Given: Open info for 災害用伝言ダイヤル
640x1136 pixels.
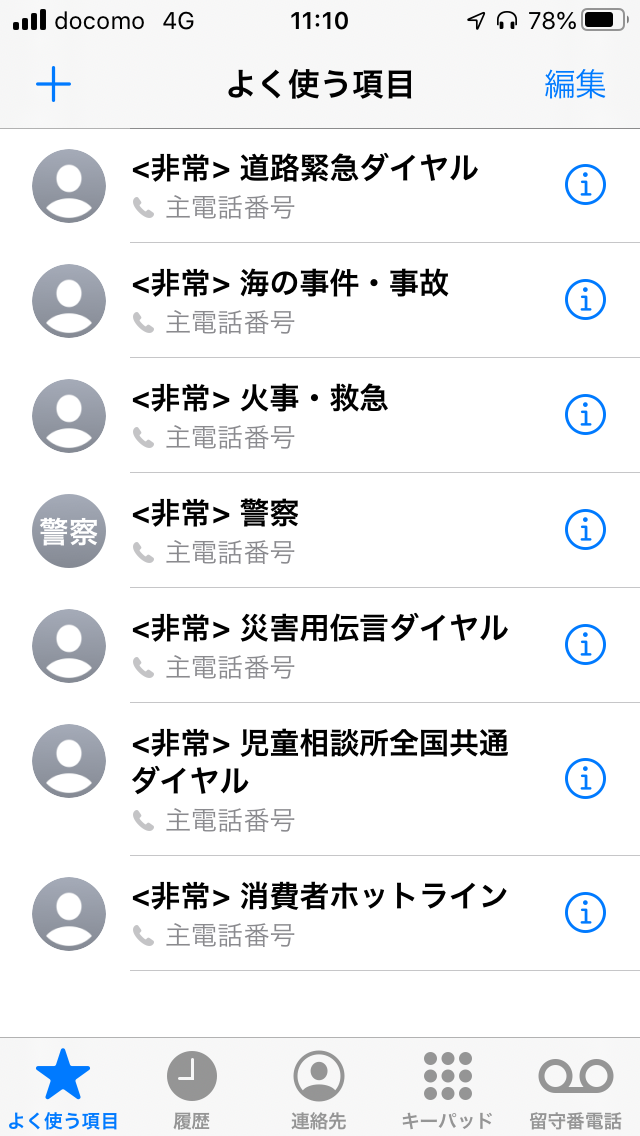Looking at the screenshot, I should point(585,646).
